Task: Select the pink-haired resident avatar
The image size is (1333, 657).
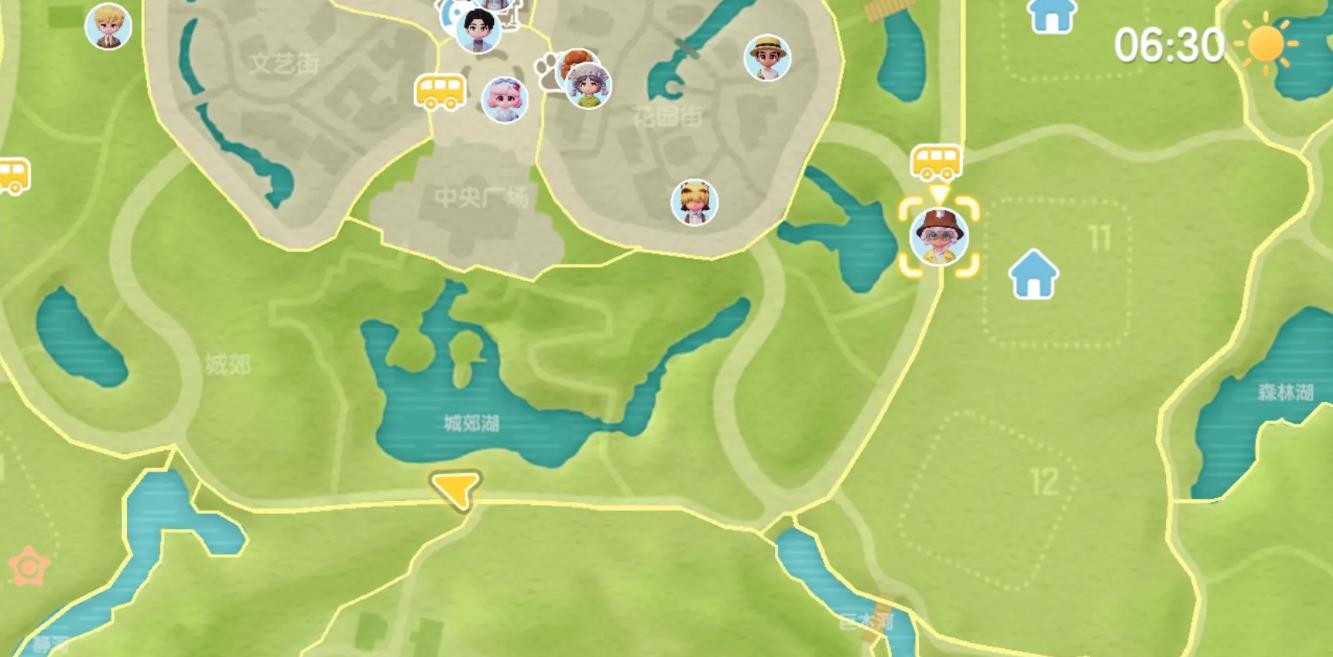Action: [504, 100]
